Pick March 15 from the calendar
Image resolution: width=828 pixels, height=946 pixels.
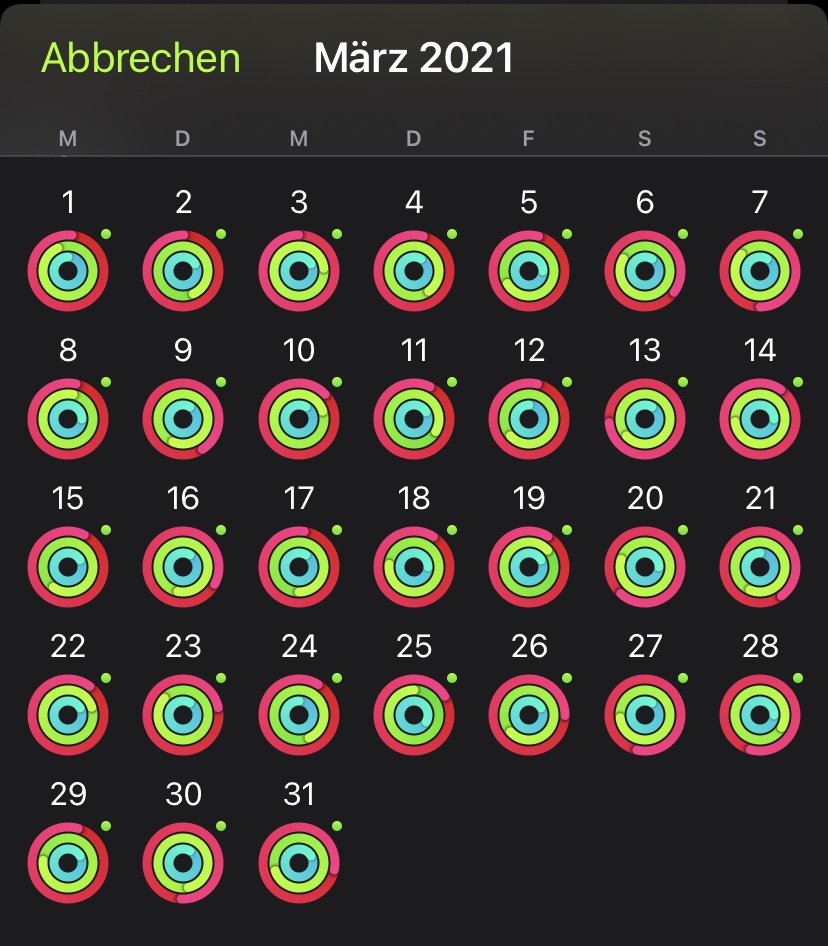(x=68, y=567)
